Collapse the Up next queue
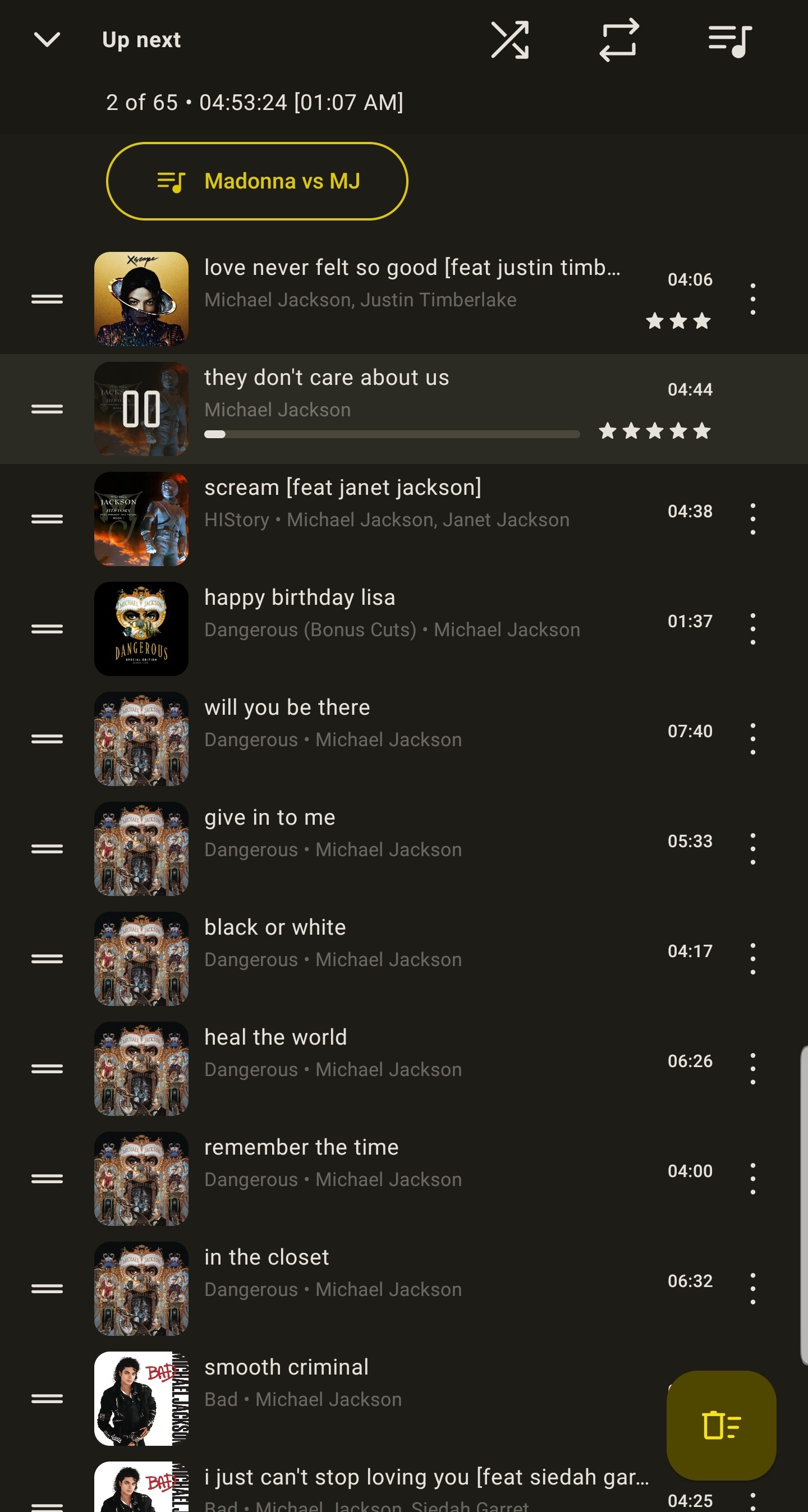 [47, 40]
